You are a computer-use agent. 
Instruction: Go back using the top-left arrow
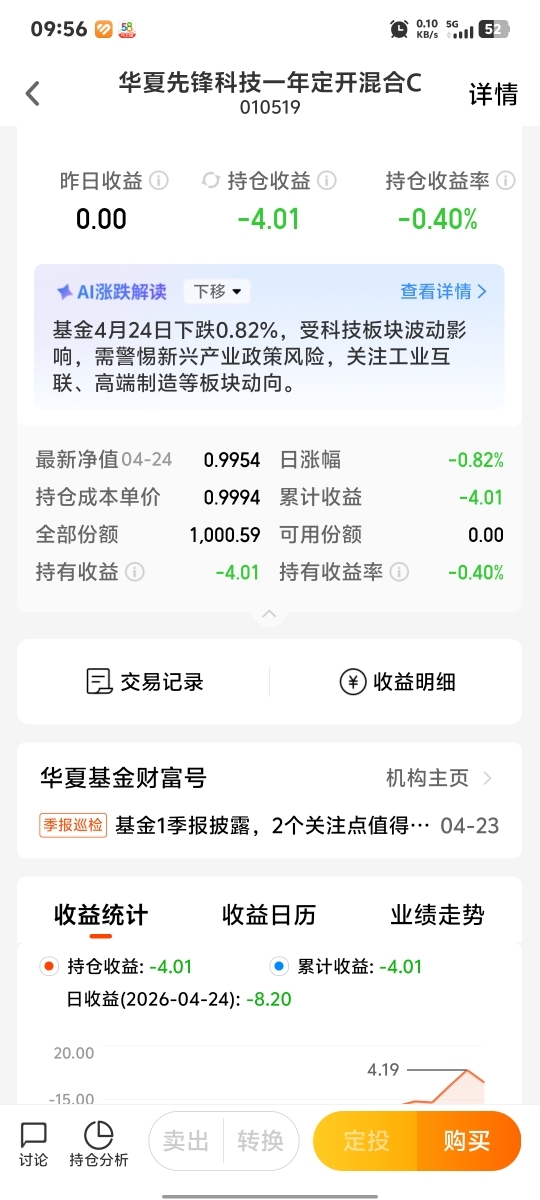click(32, 94)
